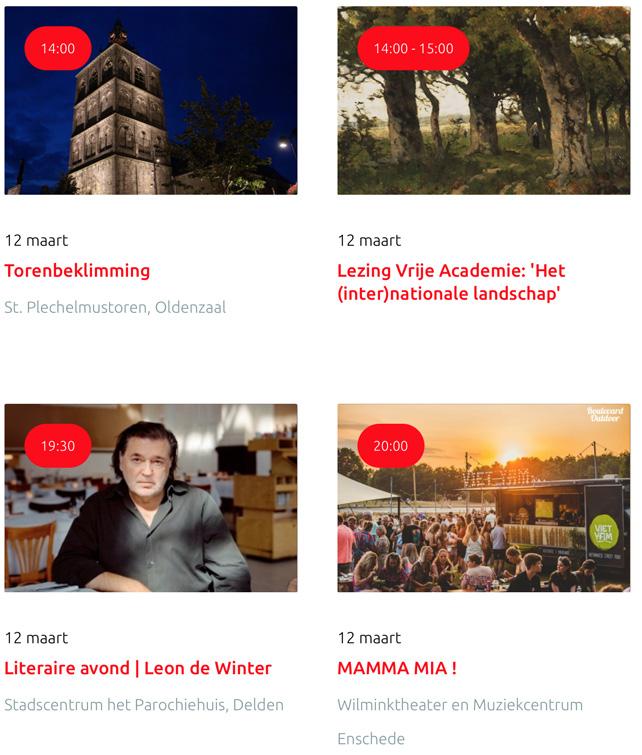The height and width of the screenshot is (755, 642).
Task: Open the Torenbeklimming event link
Action: click(77, 270)
